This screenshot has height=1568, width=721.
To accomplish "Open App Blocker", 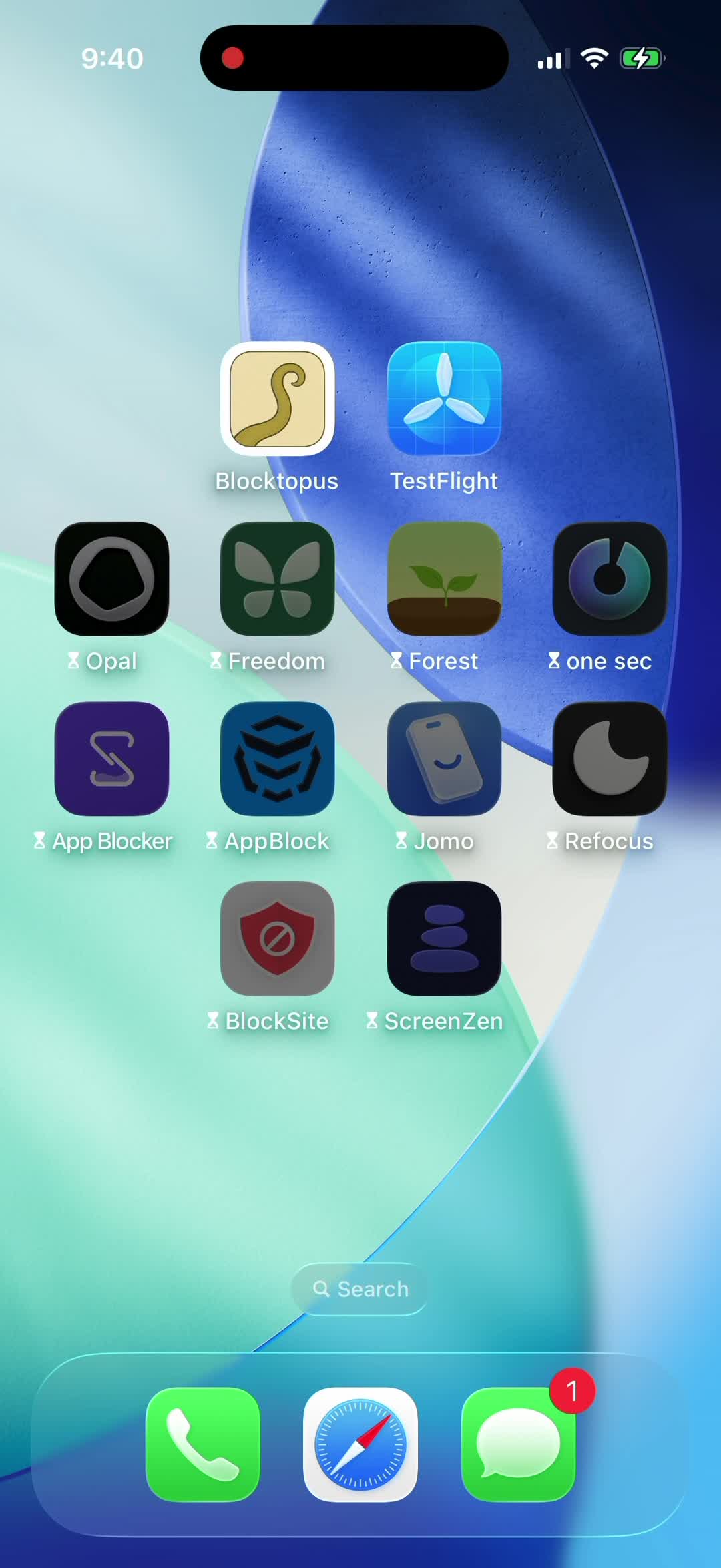I will pos(111,759).
